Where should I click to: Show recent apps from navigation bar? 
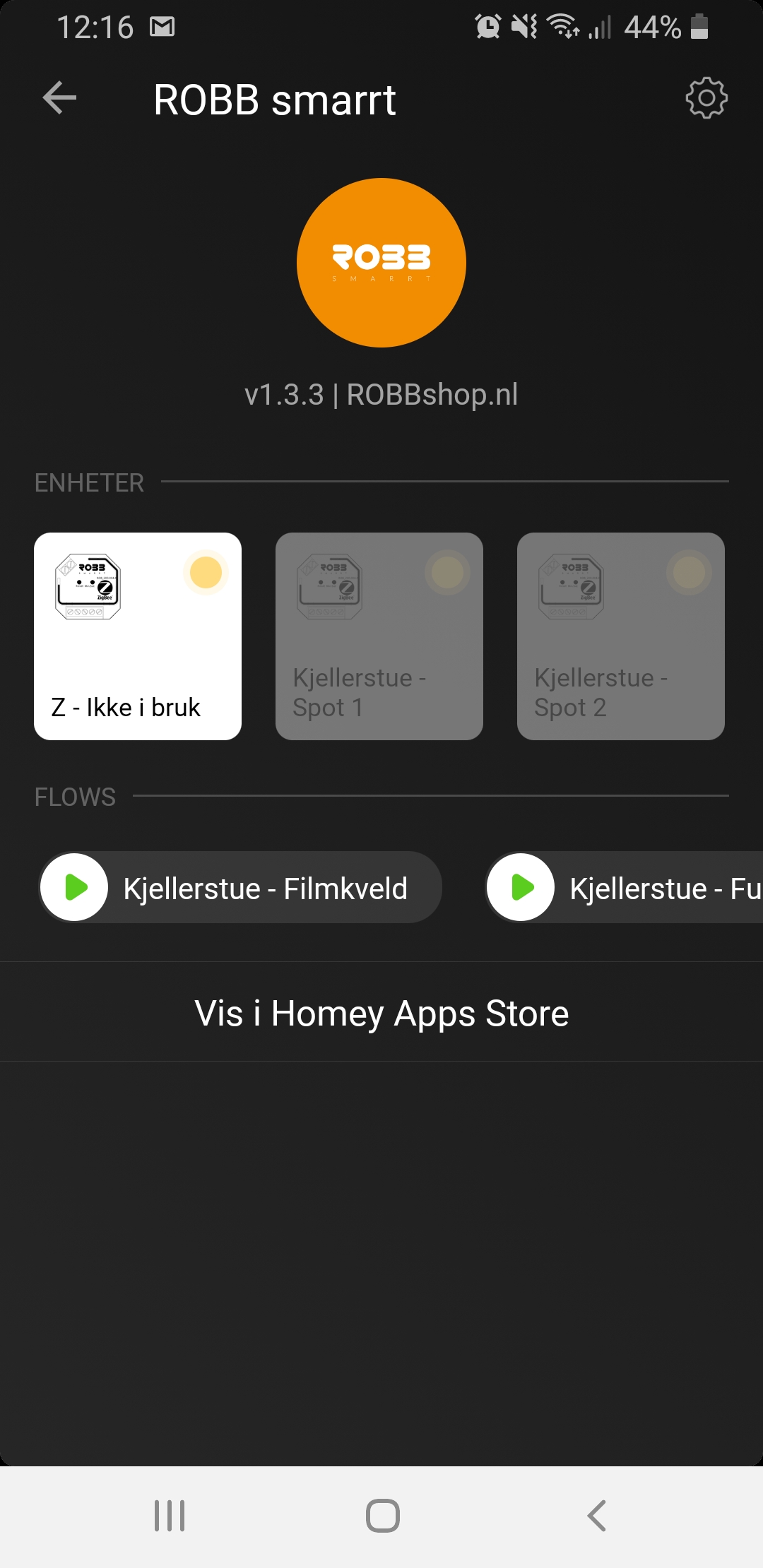click(170, 1516)
